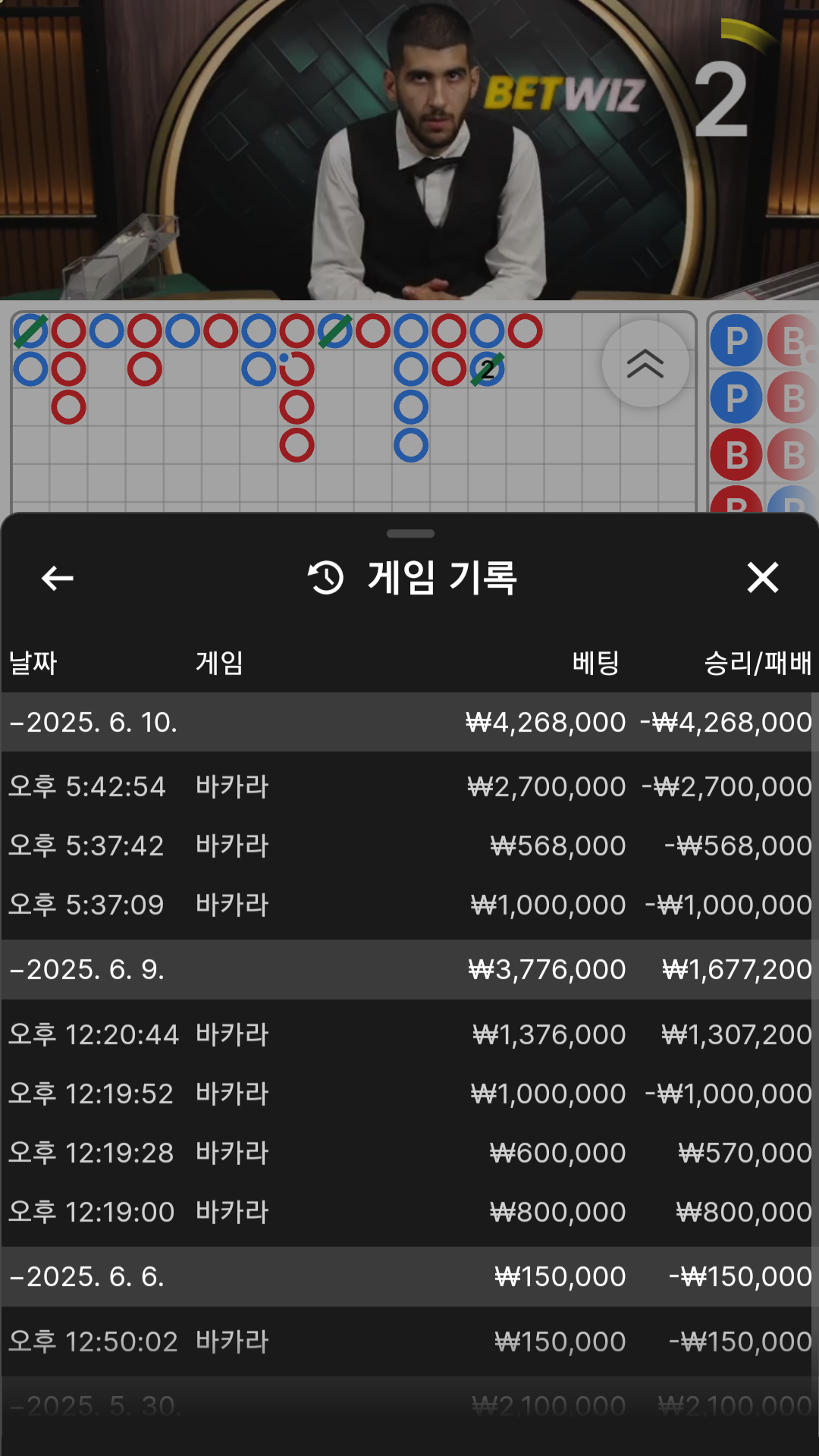Open the 오후 12:19:28 baccarat record

tap(409, 1153)
